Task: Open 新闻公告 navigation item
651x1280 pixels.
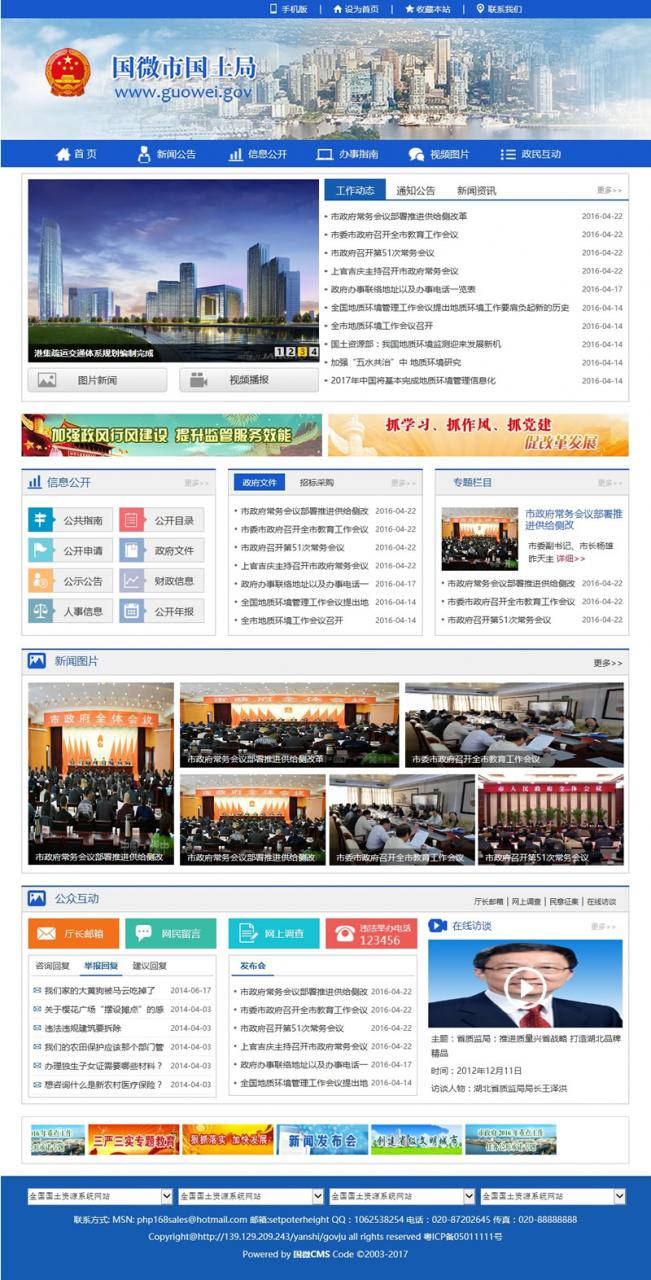Action: [166, 154]
